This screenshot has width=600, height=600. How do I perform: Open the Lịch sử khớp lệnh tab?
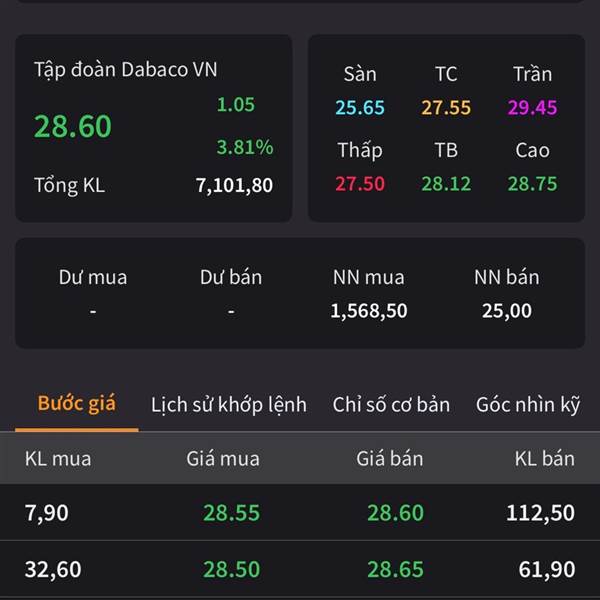tap(229, 405)
